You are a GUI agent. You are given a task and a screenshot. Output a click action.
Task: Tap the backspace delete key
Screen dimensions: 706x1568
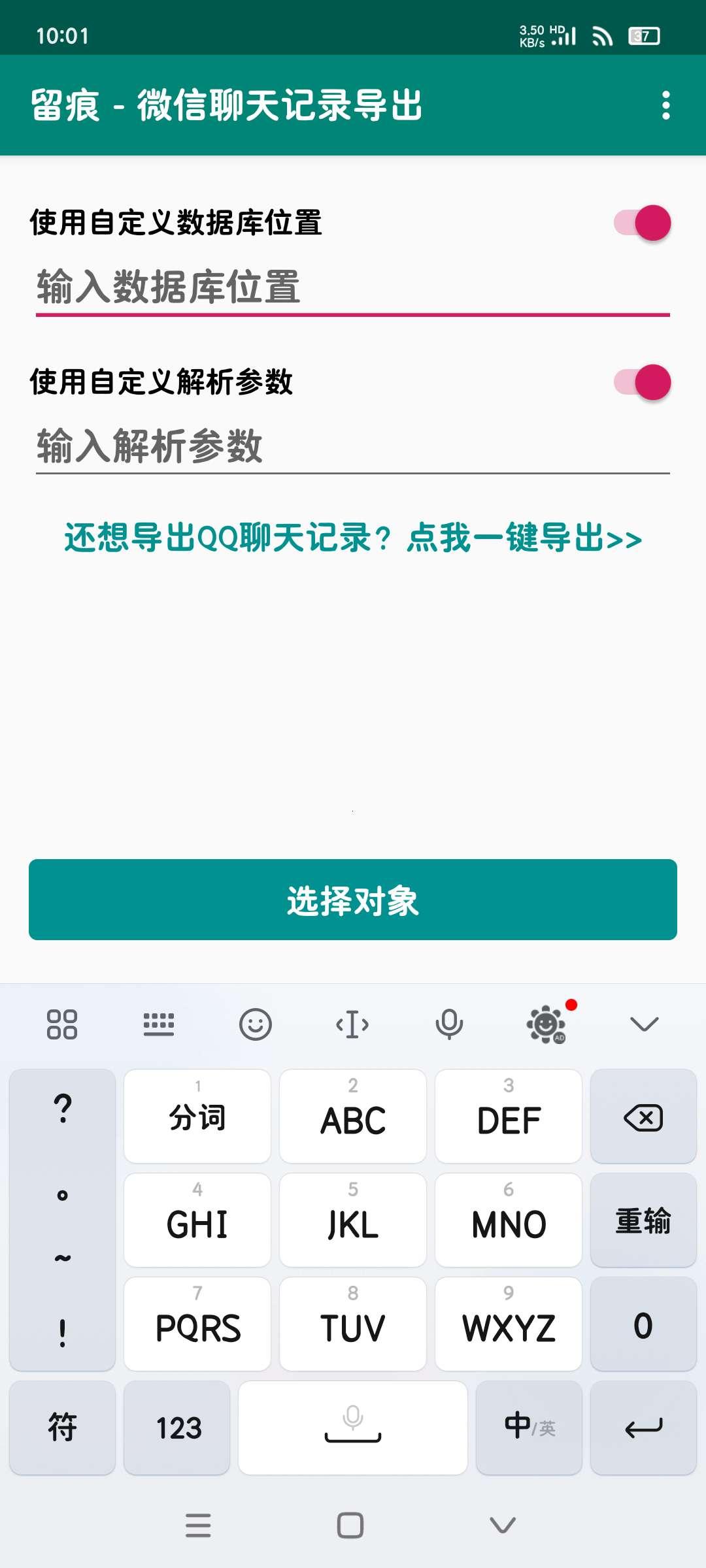pyautogui.click(x=643, y=1117)
